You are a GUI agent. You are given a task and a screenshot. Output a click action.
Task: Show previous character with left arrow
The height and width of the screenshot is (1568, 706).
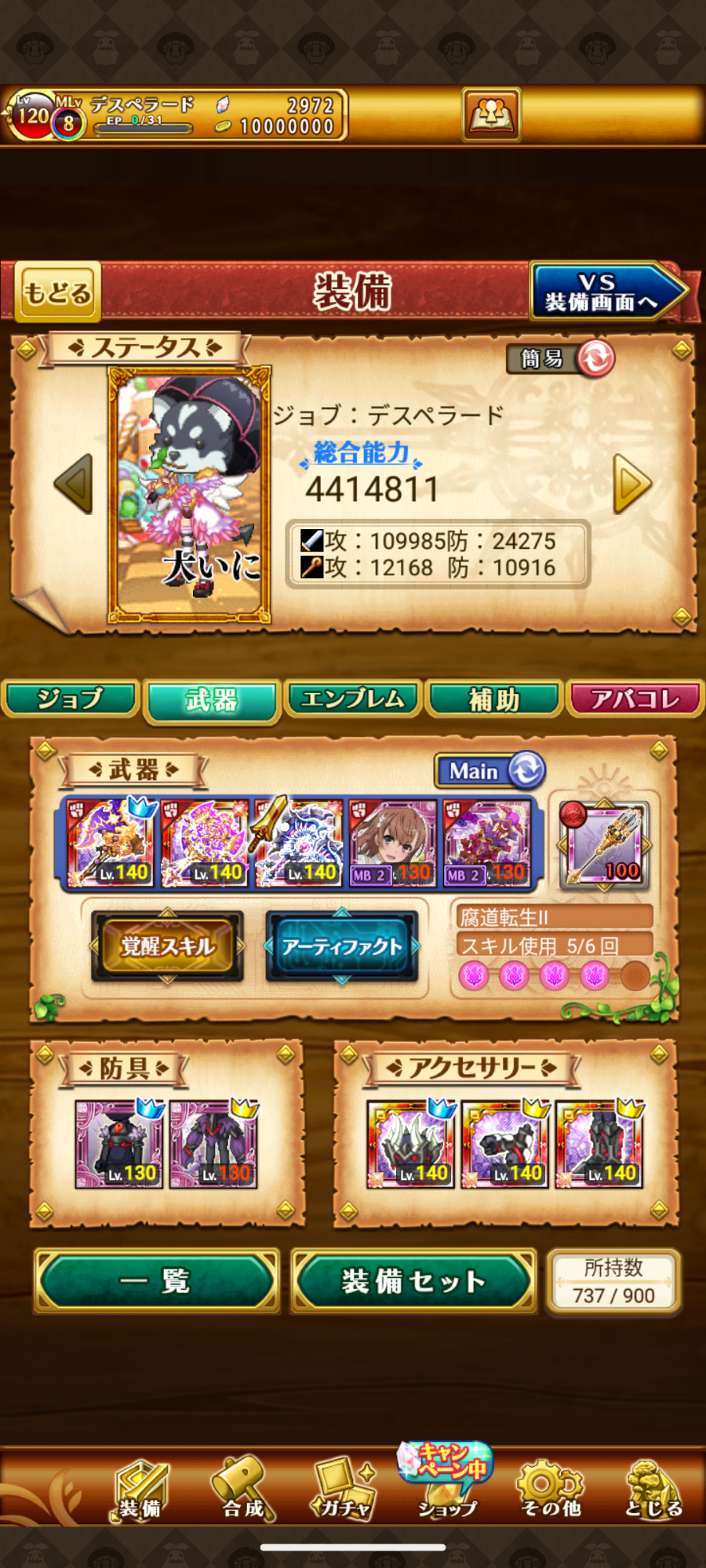point(74,485)
